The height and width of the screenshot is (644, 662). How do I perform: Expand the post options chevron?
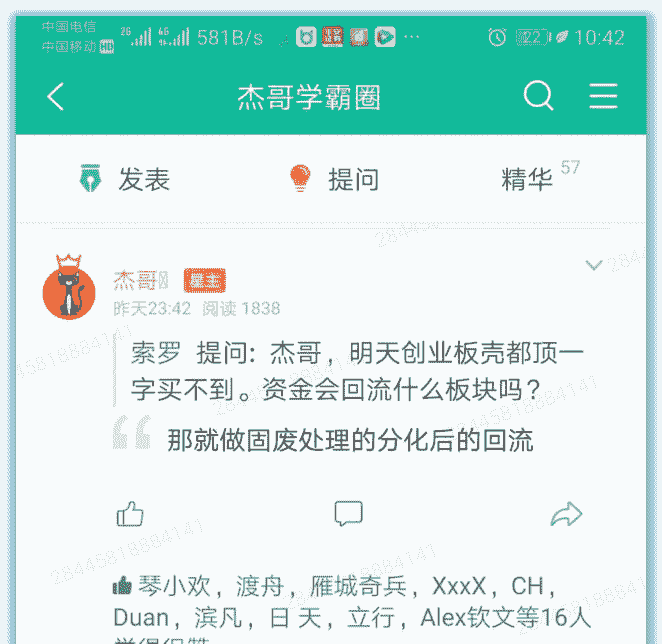pyautogui.click(x=594, y=265)
